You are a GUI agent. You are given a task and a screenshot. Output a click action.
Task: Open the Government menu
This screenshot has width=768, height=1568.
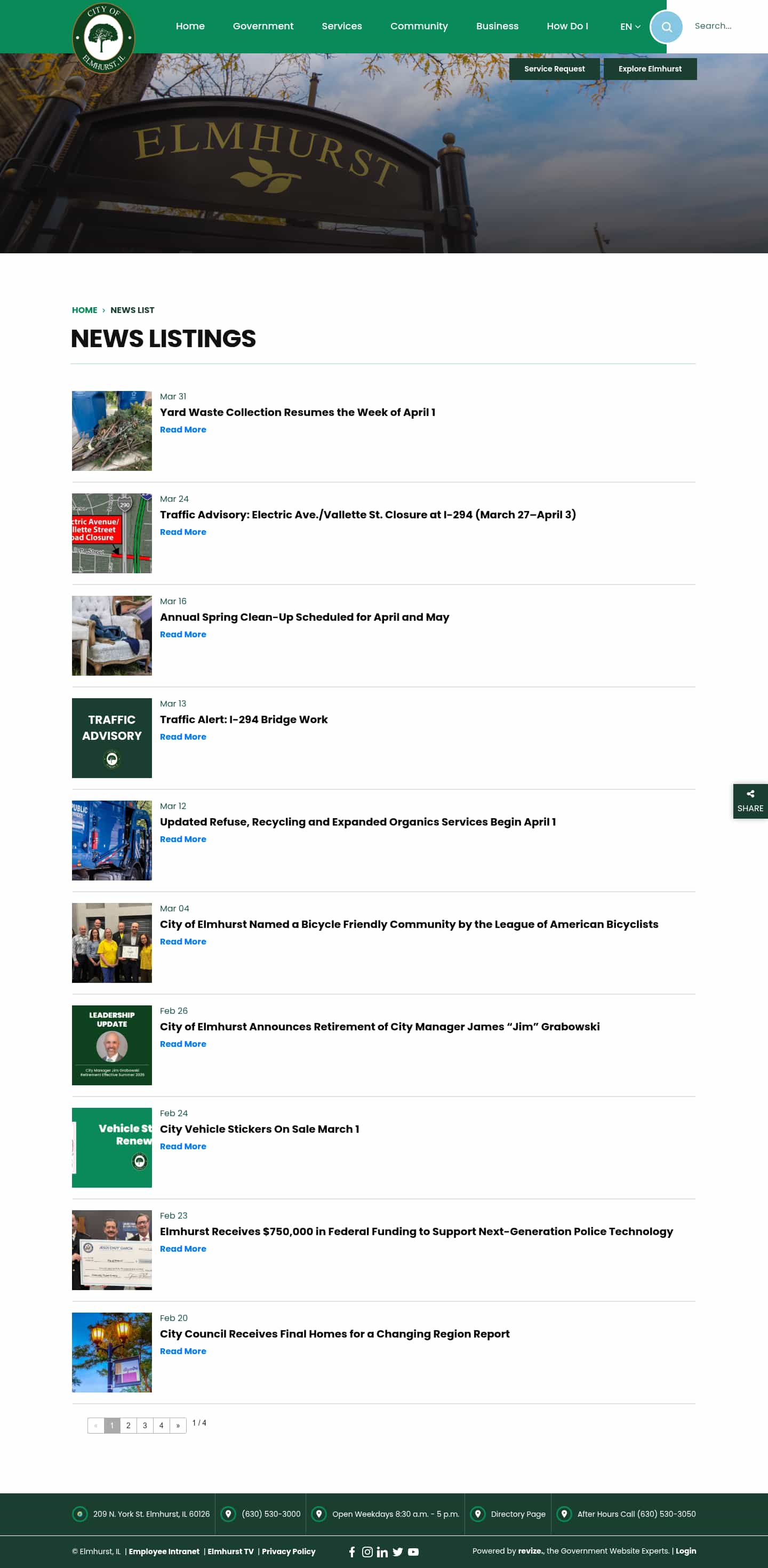coord(263,26)
